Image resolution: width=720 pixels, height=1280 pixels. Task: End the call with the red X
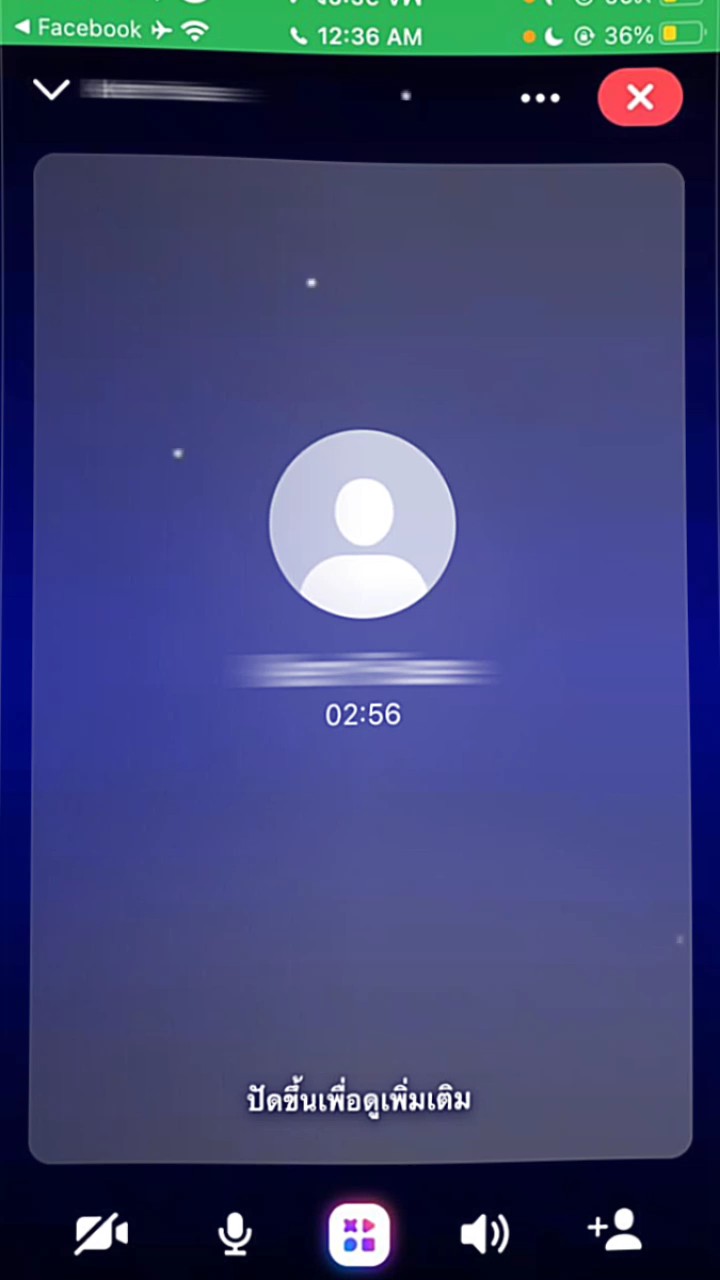(640, 97)
